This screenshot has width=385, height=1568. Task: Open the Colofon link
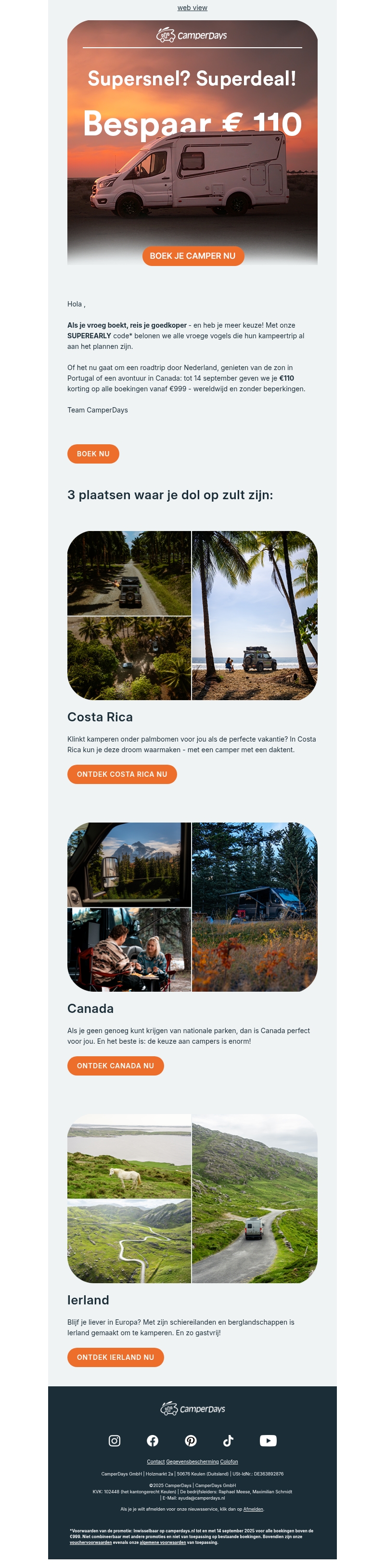click(229, 1462)
